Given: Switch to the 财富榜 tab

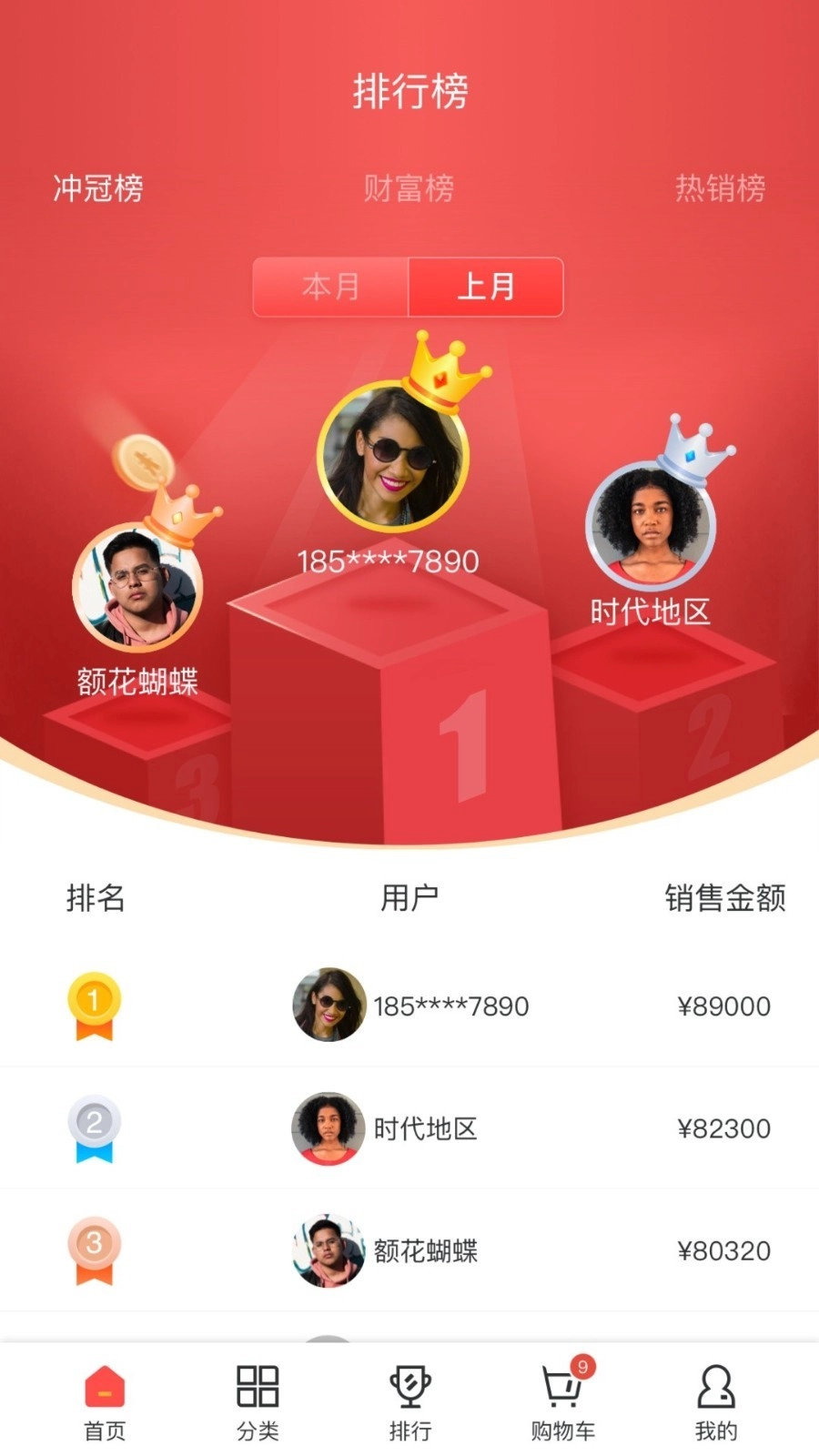Looking at the screenshot, I should pyautogui.click(x=409, y=189).
